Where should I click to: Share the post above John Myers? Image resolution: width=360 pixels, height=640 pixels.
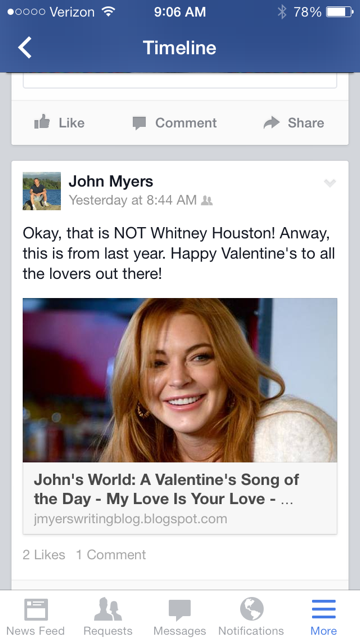tap(293, 122)
